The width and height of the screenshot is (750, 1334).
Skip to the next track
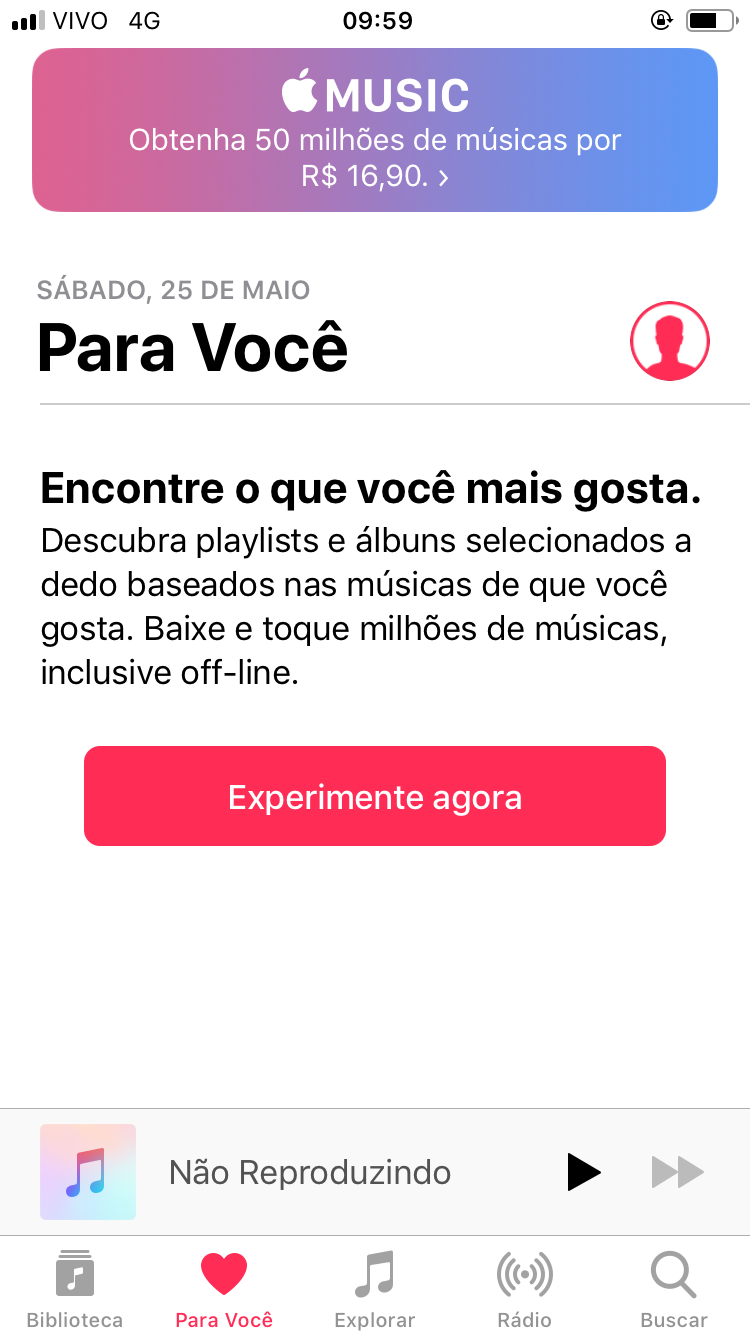677,1171
